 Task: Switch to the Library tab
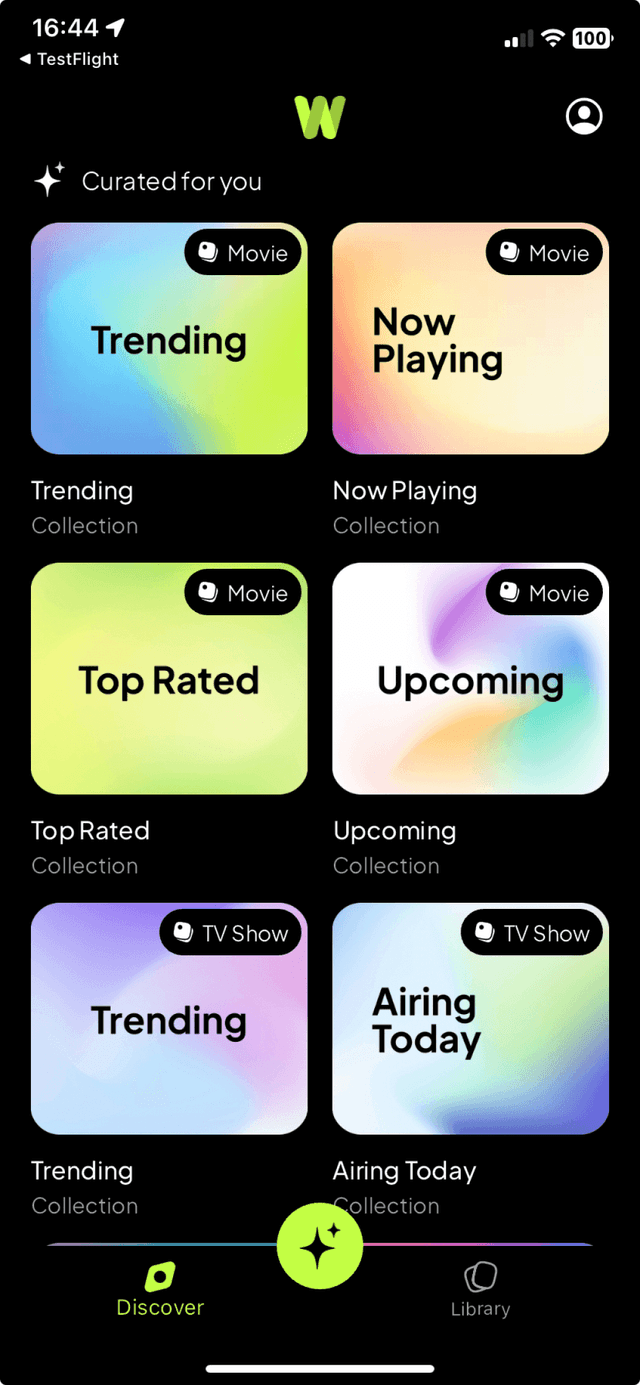(480, 1290)
